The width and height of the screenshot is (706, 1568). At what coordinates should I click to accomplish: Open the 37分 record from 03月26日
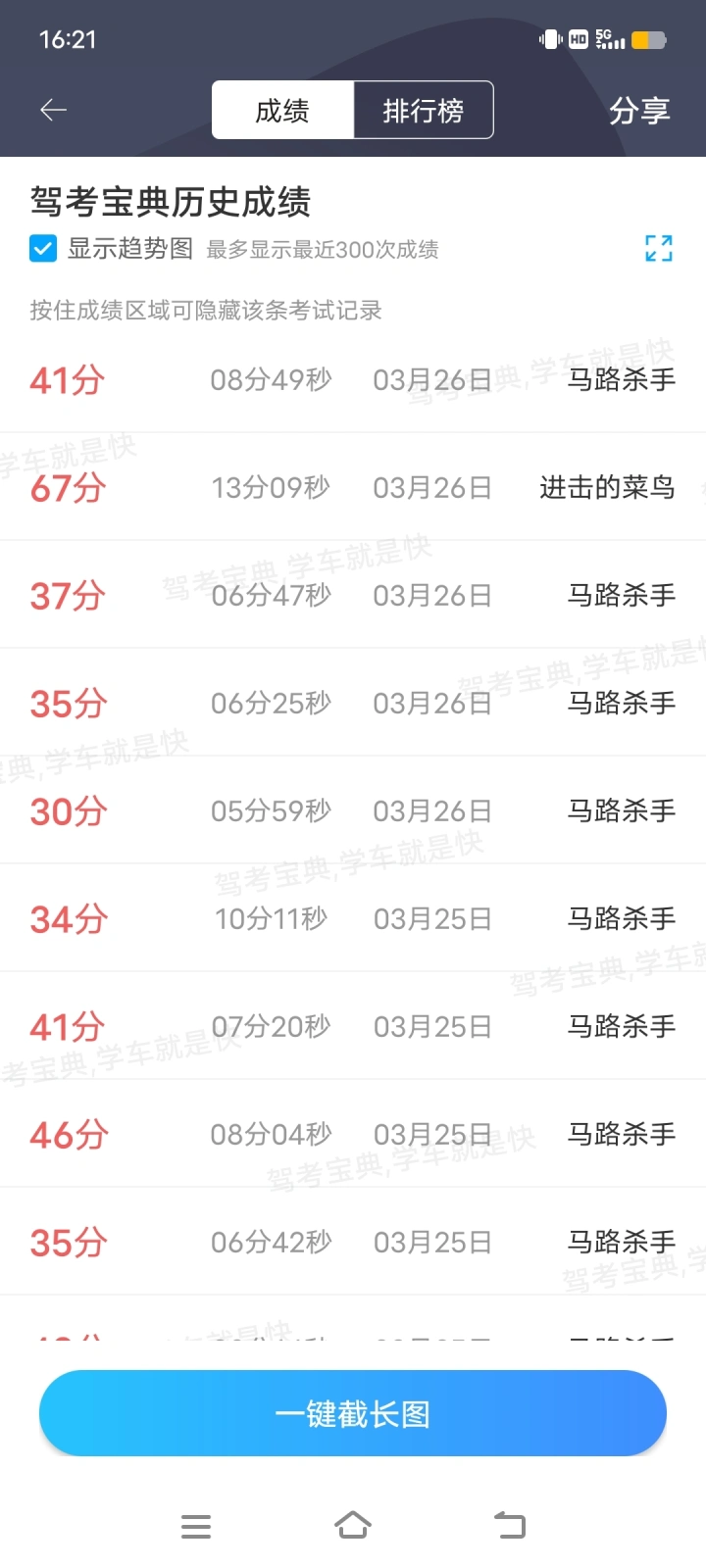[353, 595]
